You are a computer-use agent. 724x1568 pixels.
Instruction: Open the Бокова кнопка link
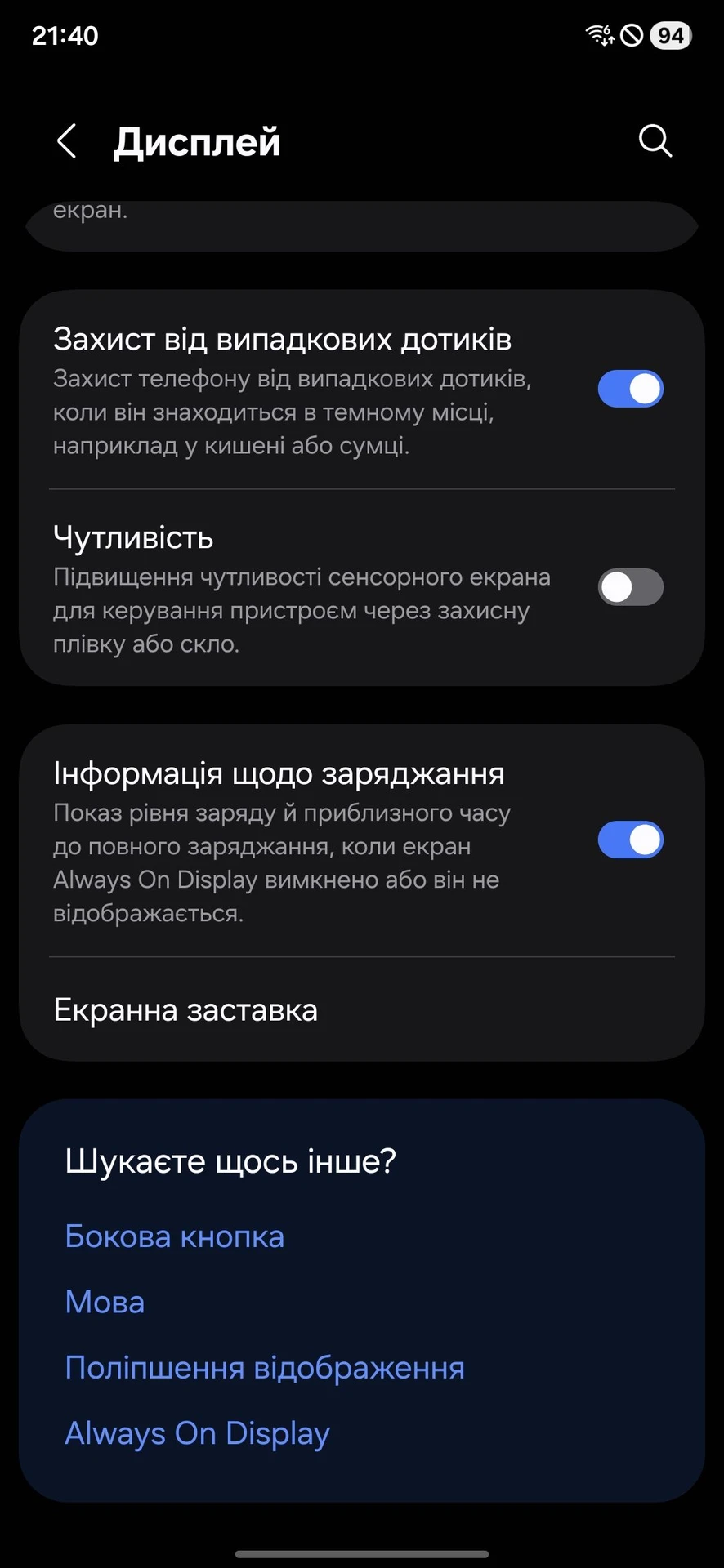coord(175,1236)
